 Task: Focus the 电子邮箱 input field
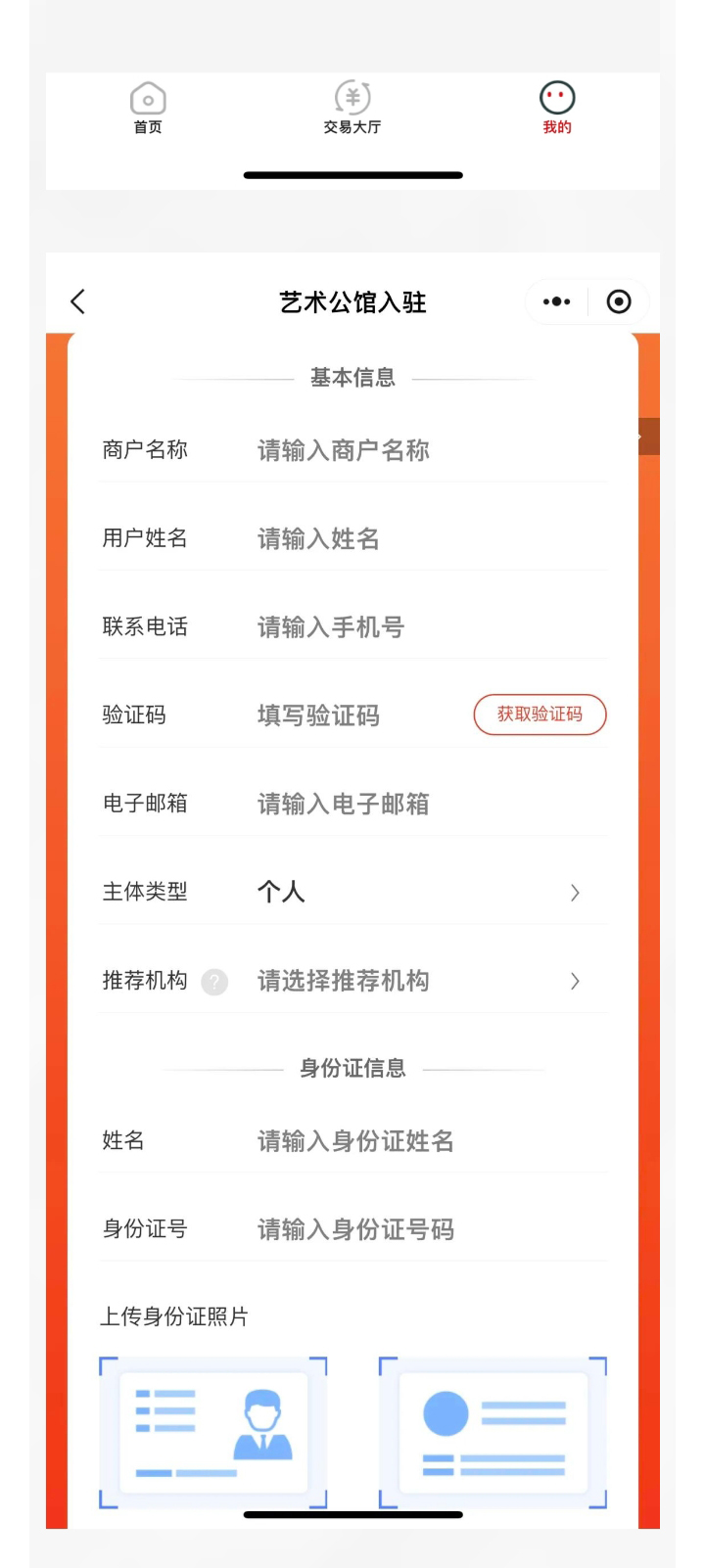point(421,804)
